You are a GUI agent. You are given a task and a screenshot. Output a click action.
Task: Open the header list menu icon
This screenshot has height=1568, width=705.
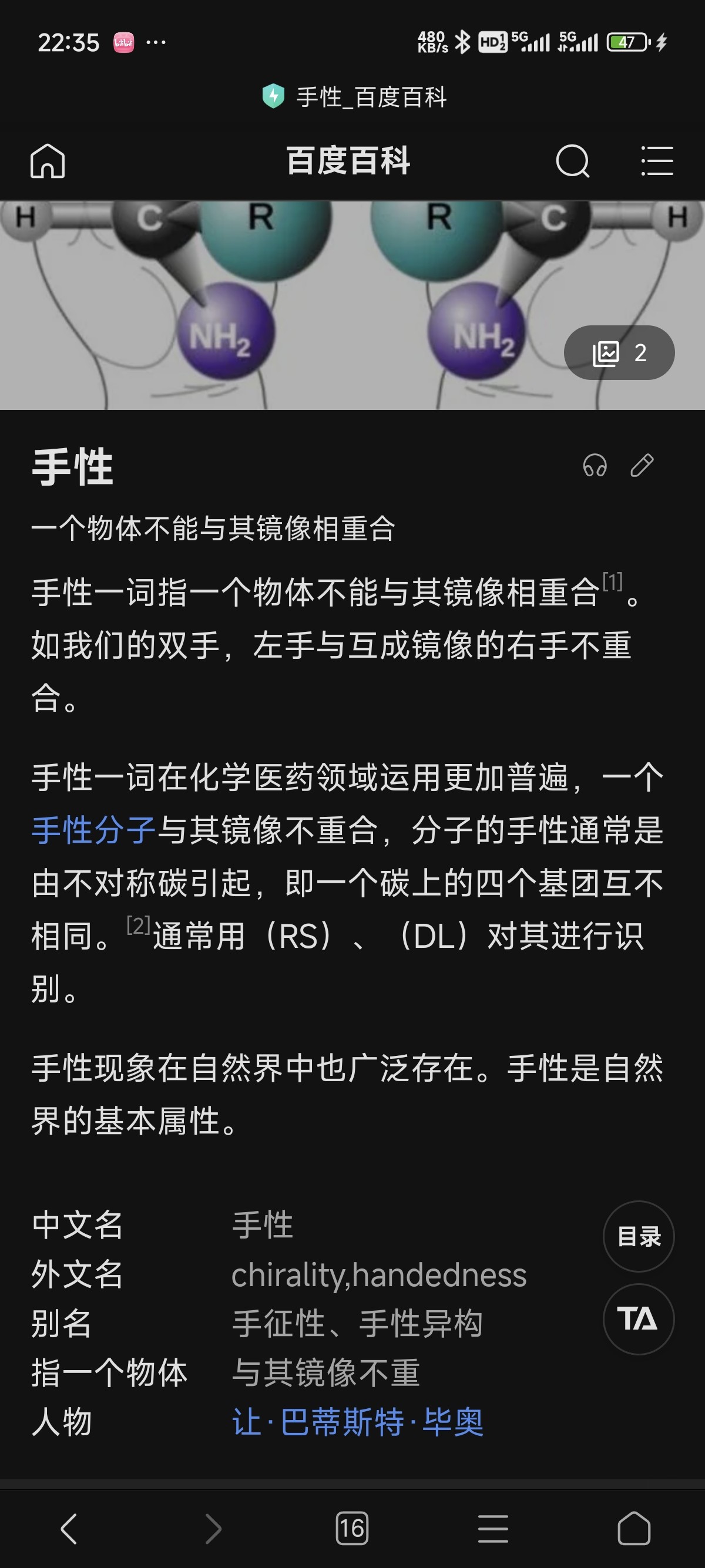pyautogui.click(x=657, y=161)
